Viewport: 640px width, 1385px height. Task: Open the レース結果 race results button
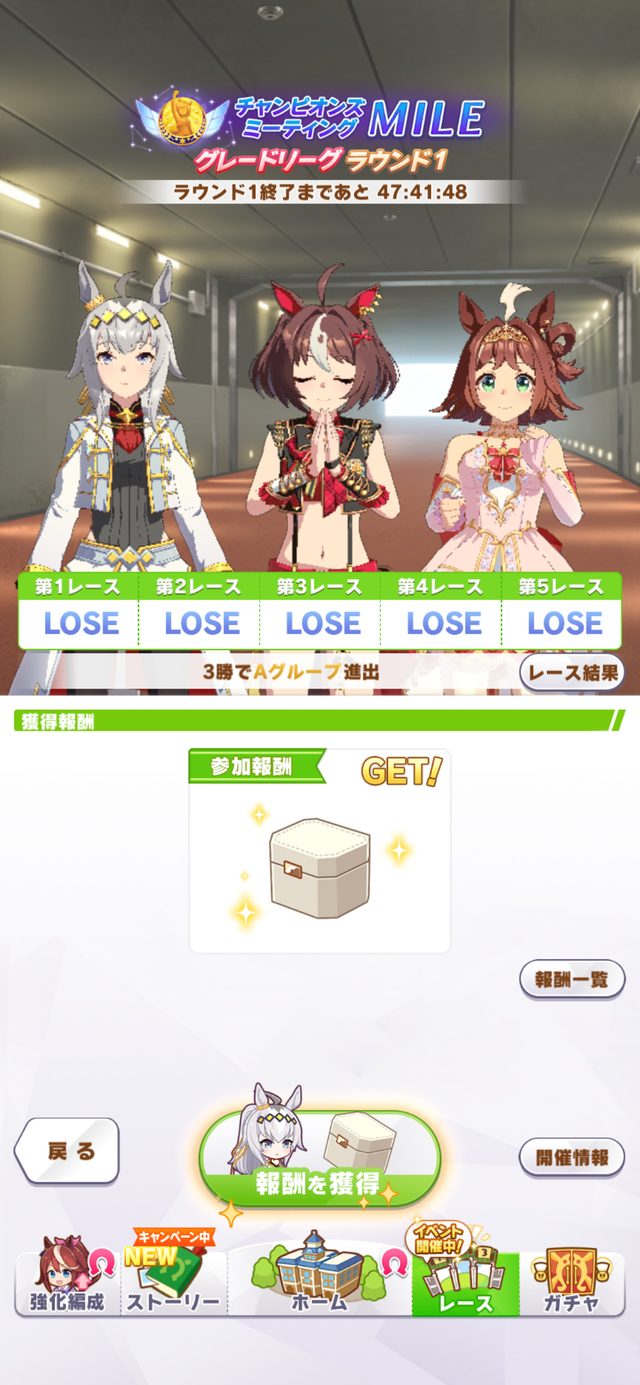click(572, 672)
